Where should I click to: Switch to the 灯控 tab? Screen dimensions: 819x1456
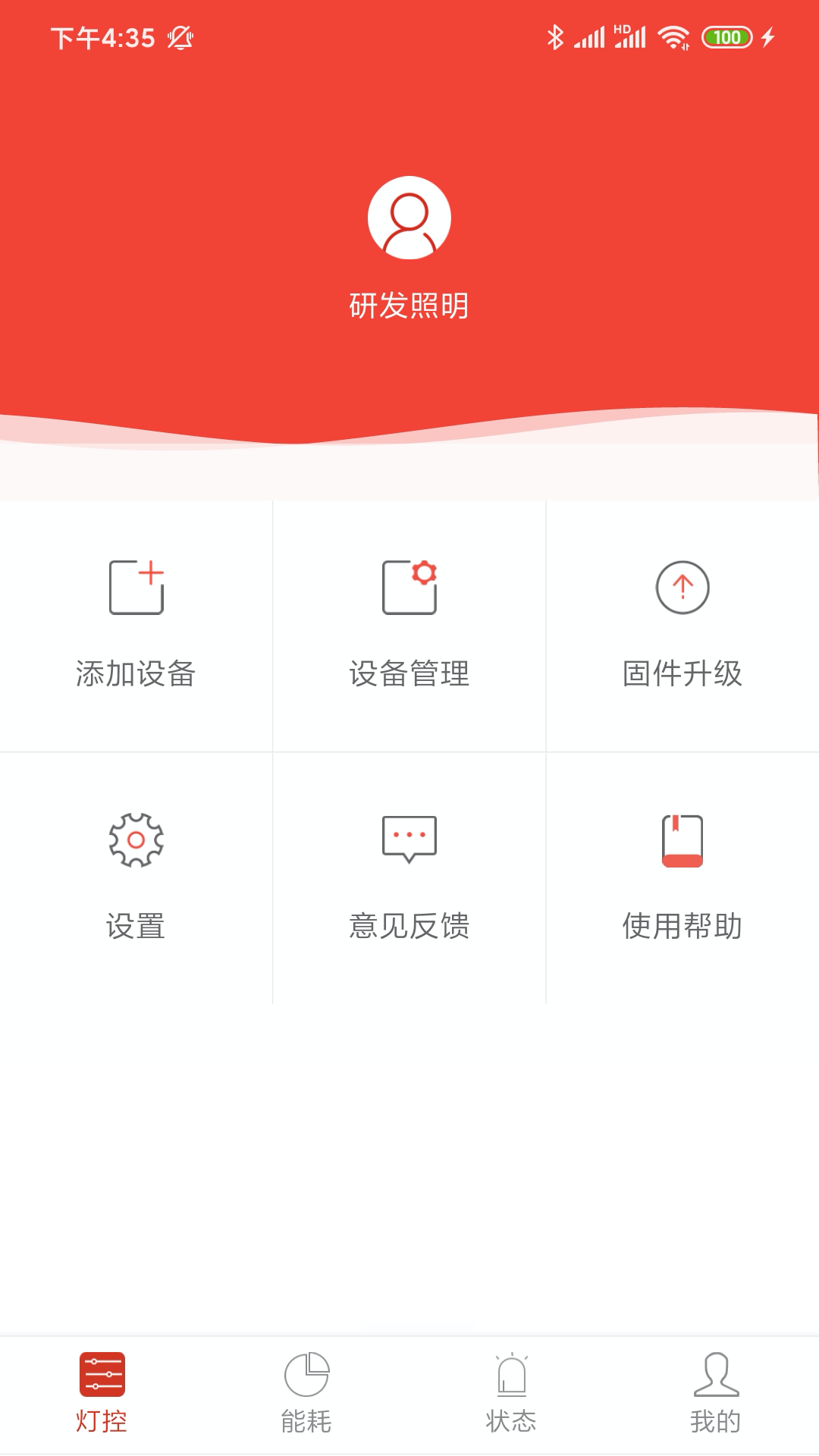(x=102, y=1394)
